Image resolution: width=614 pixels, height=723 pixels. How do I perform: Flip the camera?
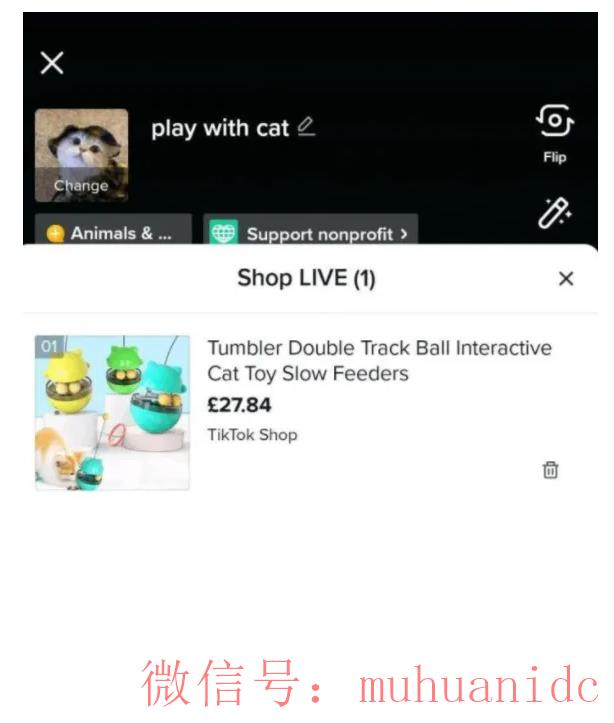(555, 132)
